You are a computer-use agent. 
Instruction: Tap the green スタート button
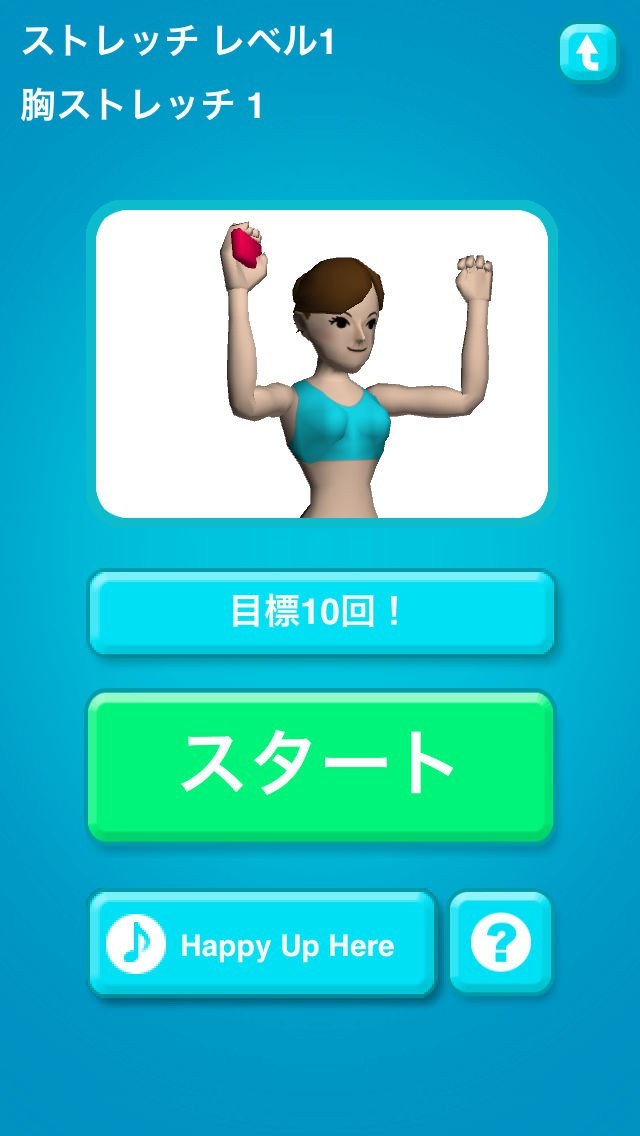coord(321,765)
